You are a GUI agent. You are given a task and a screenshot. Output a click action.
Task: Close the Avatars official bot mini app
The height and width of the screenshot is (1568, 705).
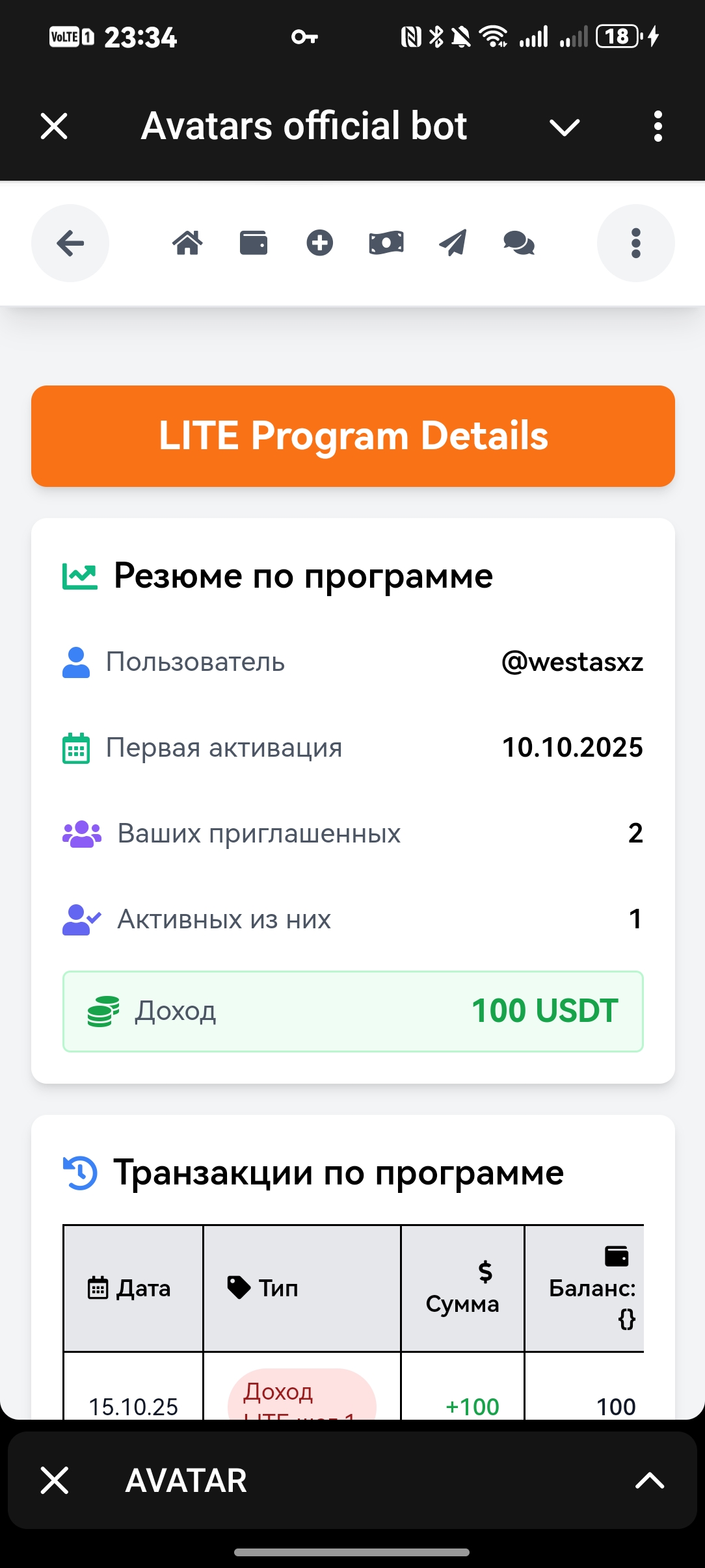54,126
